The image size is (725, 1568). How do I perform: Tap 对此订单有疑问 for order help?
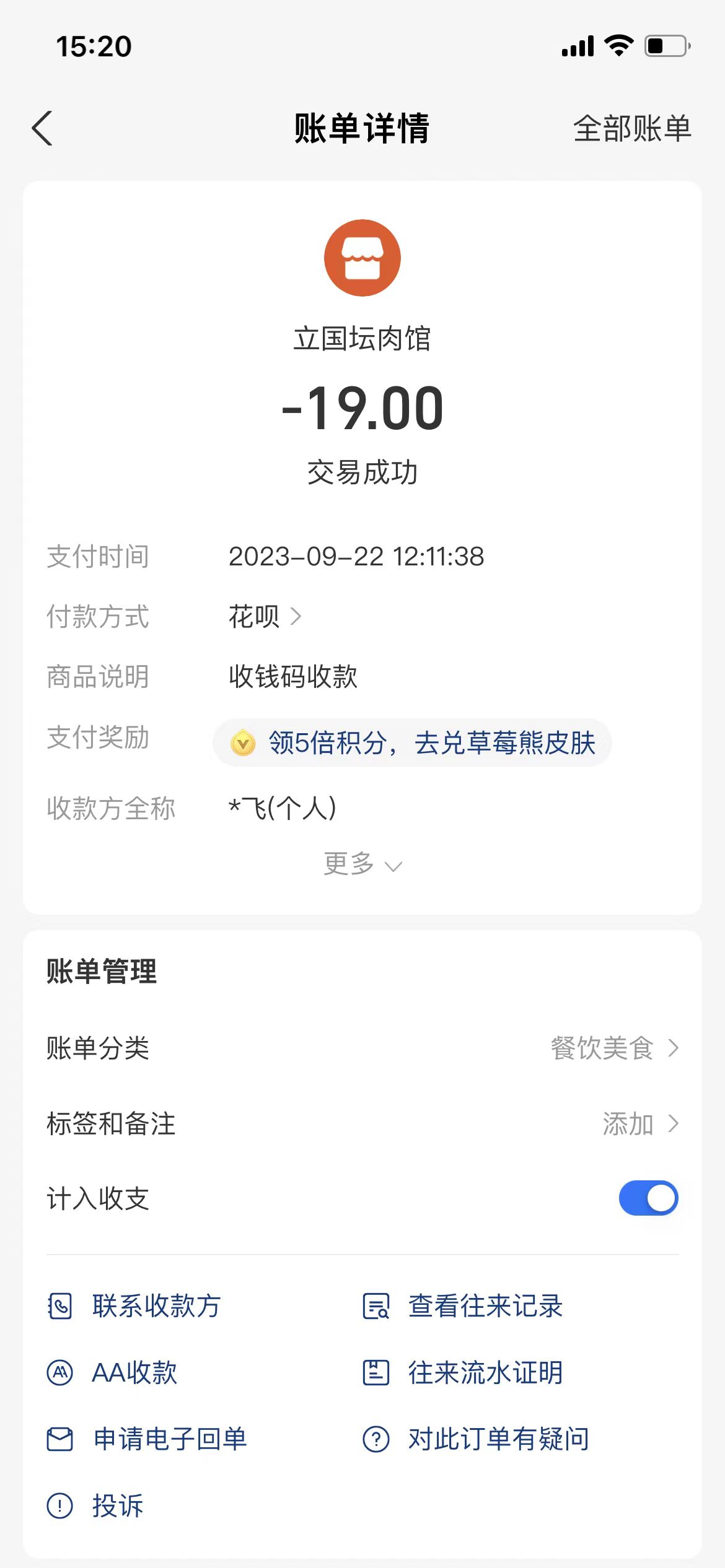point(476,1439)
